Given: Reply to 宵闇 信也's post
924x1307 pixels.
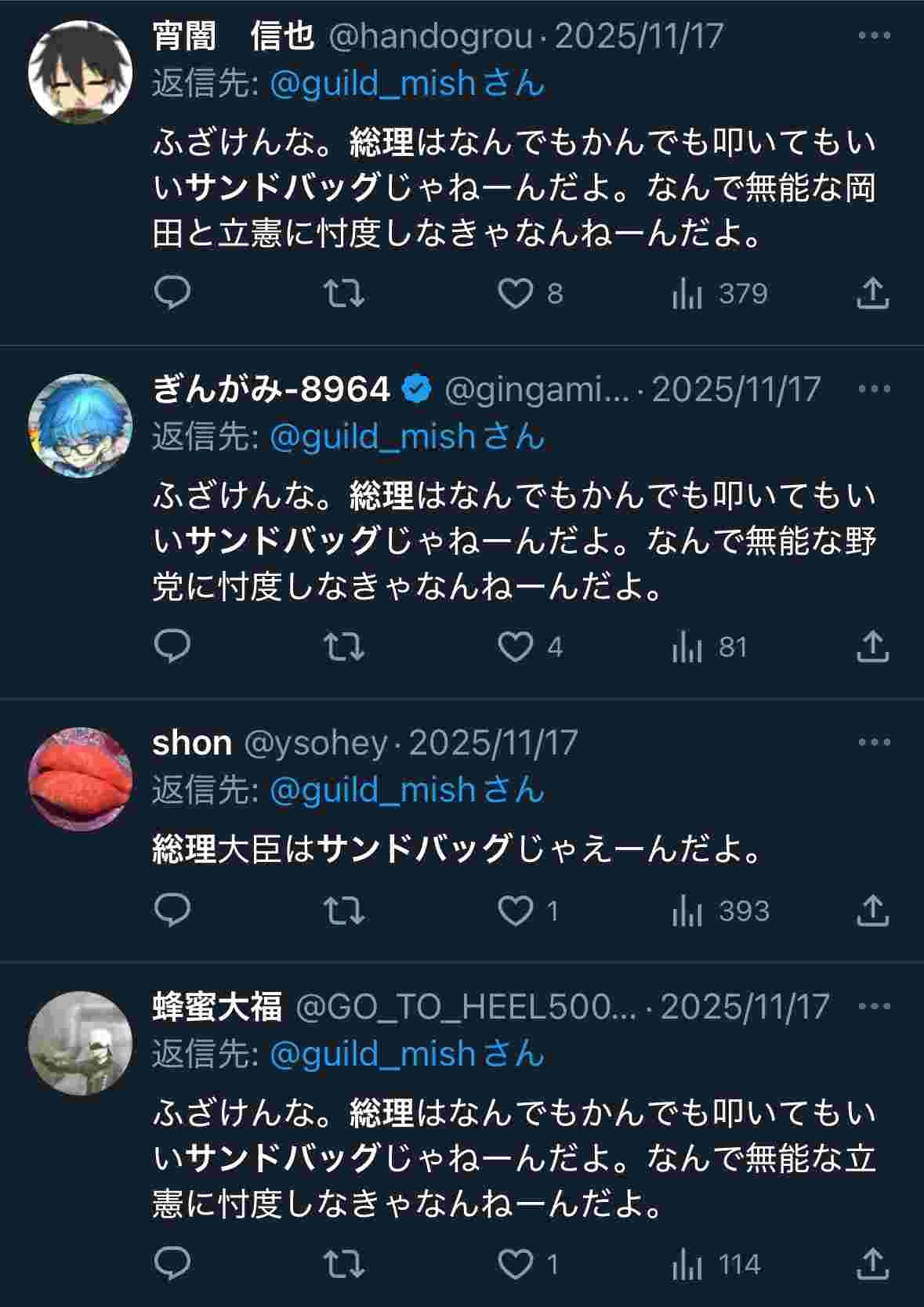Looking at the screenshot, I should [x=172, y=294].
